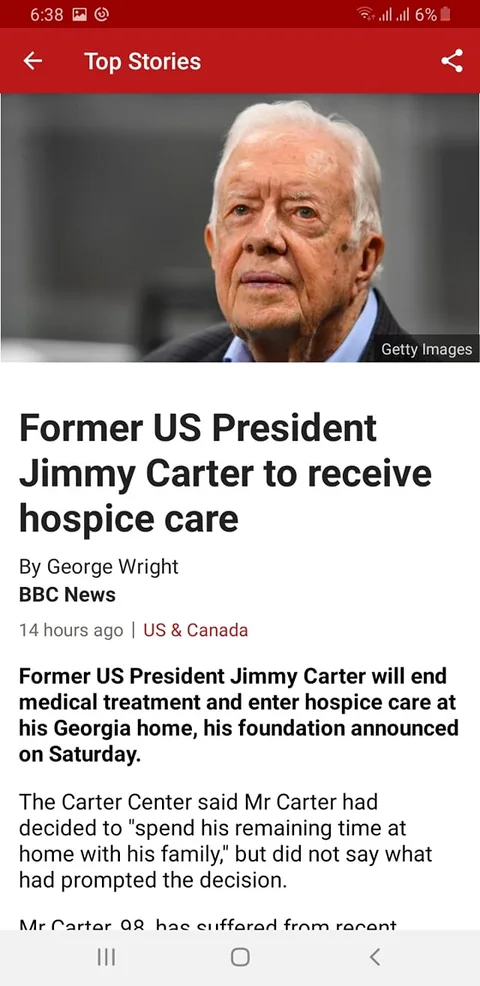Viewport: 480px width, 986px height.
Task: Go to the home screen
Action: tap(240, 957)
